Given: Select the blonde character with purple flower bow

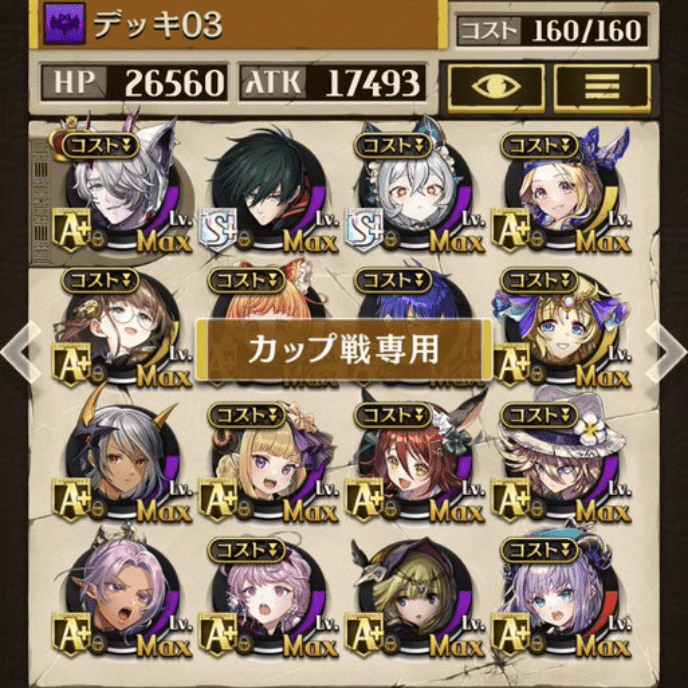Looking at the screenshot, I should tap(268, 462).
